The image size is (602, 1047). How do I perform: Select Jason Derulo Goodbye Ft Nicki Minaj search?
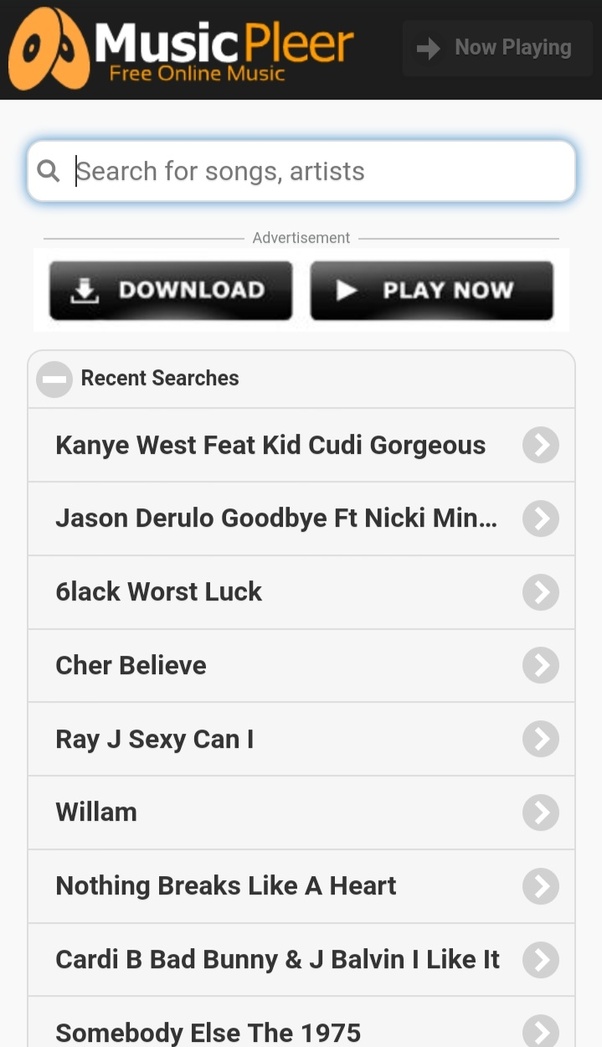pyautogui.click(x=300, y=519)
